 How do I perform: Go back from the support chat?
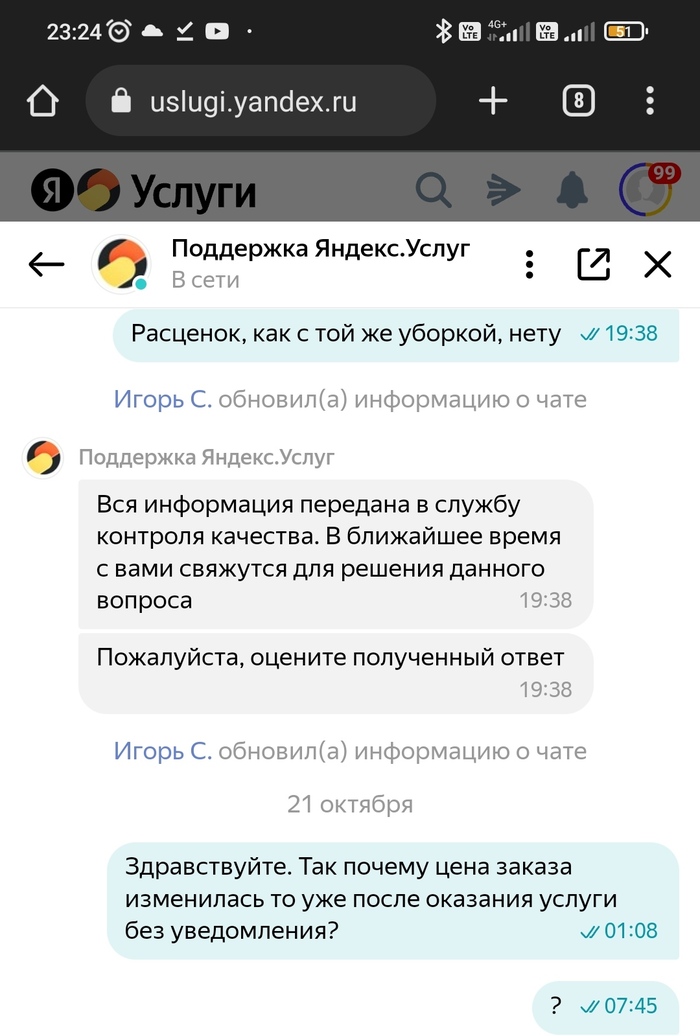click(x=46, y=264)
